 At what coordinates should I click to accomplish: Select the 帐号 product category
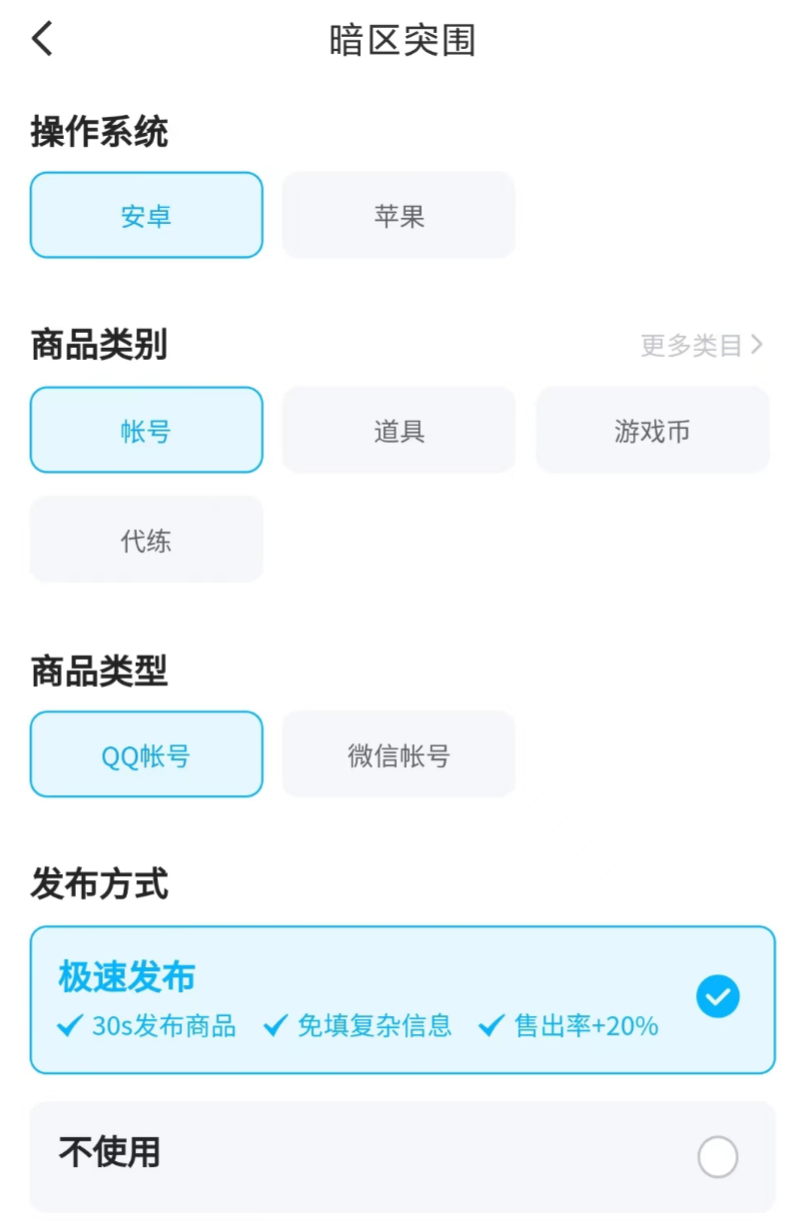pyautogui.click(x=146, y=431)
